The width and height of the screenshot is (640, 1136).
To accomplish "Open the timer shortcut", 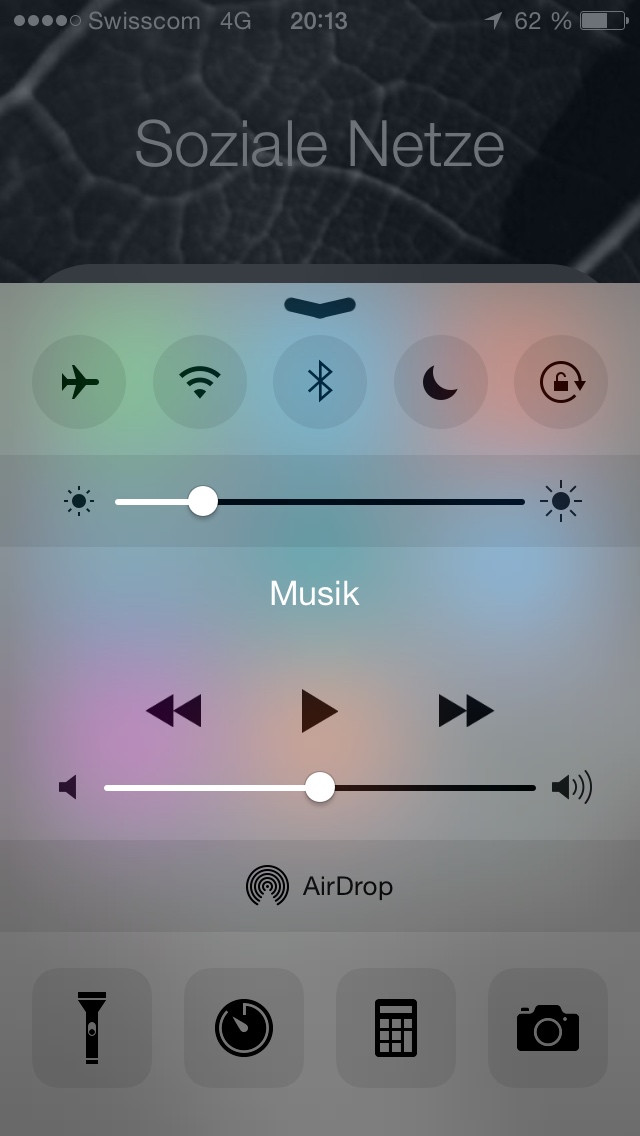I will pos(244,1027).
